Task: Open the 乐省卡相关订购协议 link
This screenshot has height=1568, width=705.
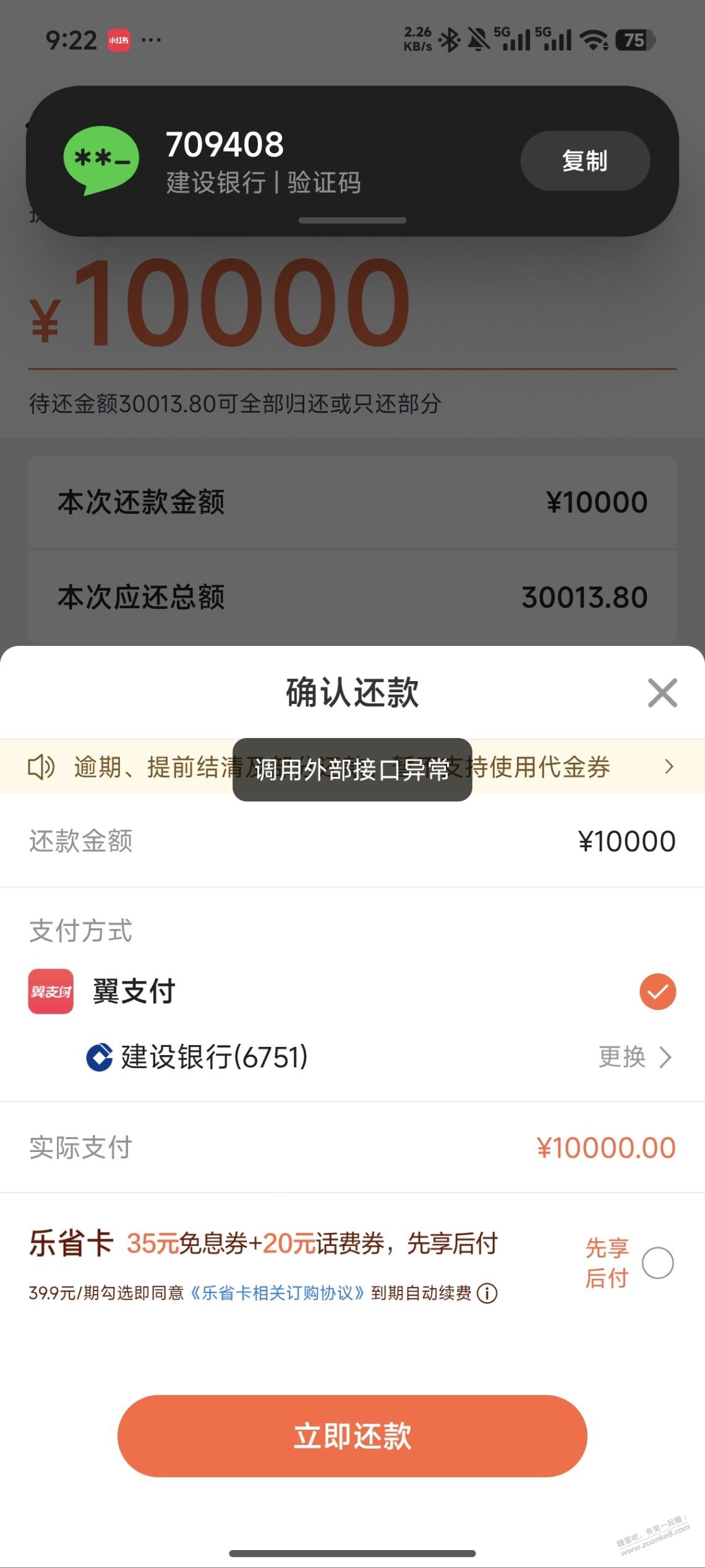Action: pyautogui.click(x=277, y=1294)
